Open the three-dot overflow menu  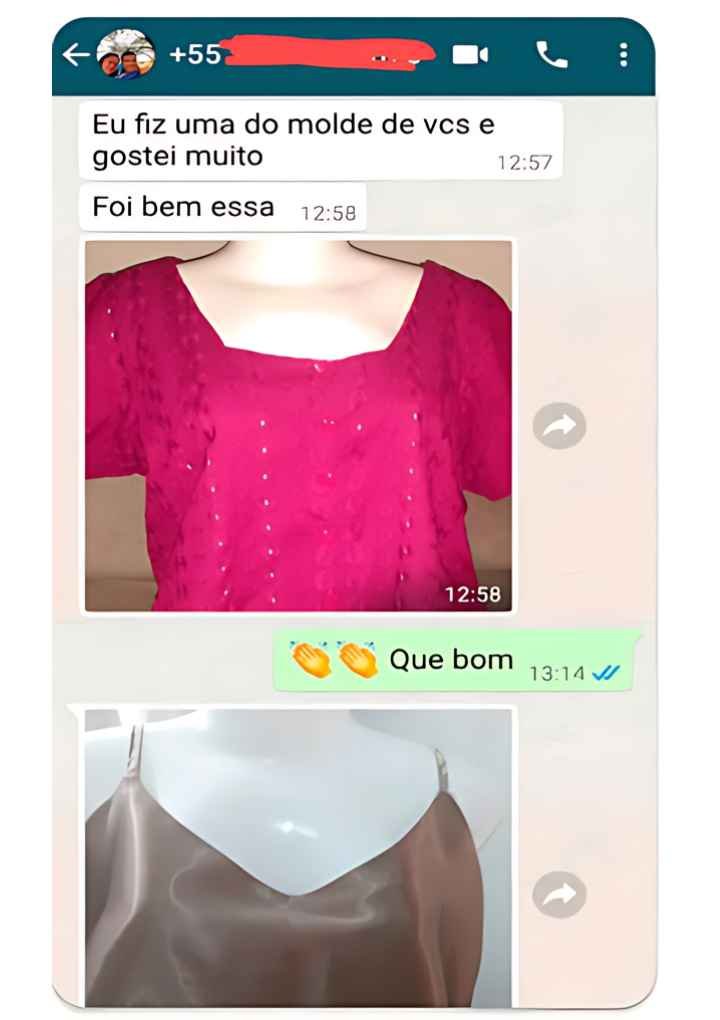pos(623,55)
